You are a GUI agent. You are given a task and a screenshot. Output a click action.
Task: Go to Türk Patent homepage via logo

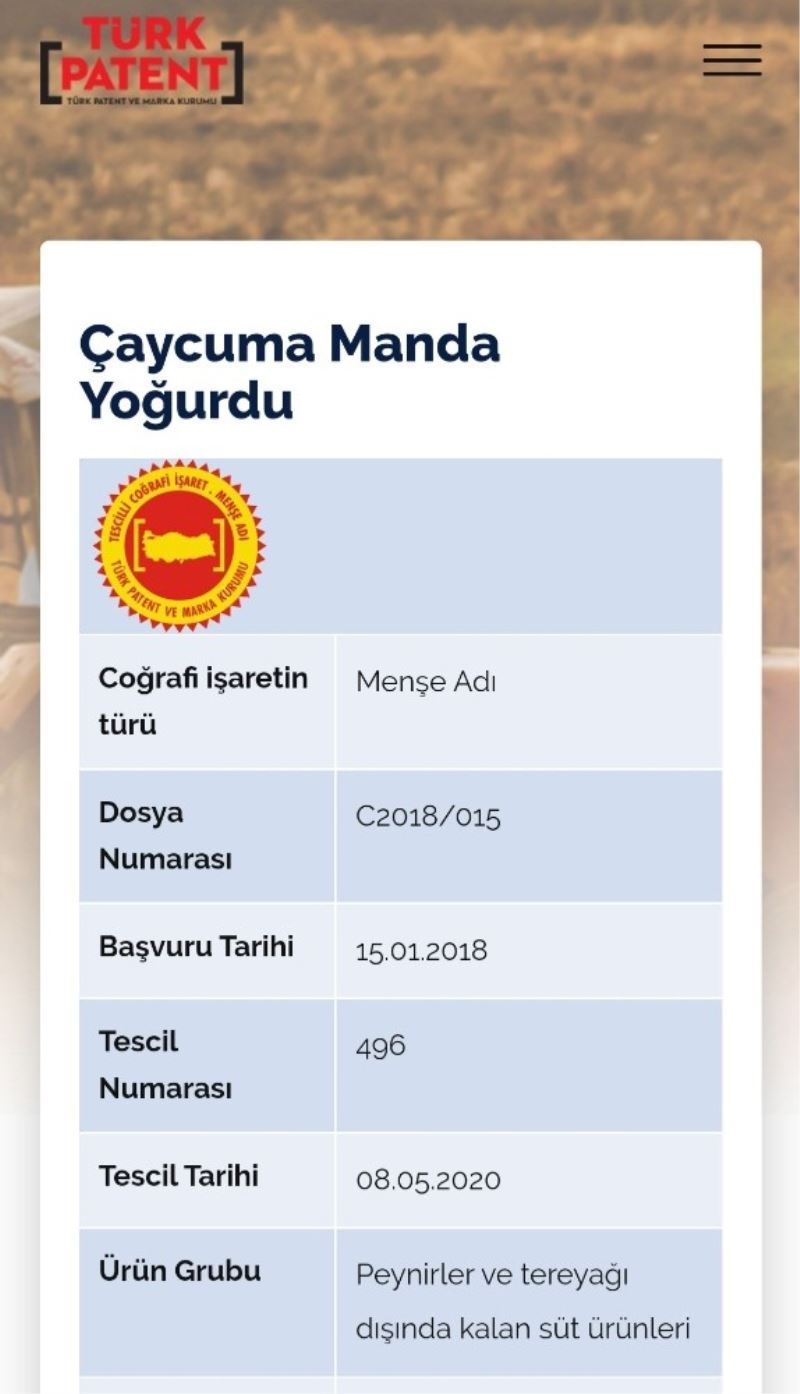click(142, 62)
